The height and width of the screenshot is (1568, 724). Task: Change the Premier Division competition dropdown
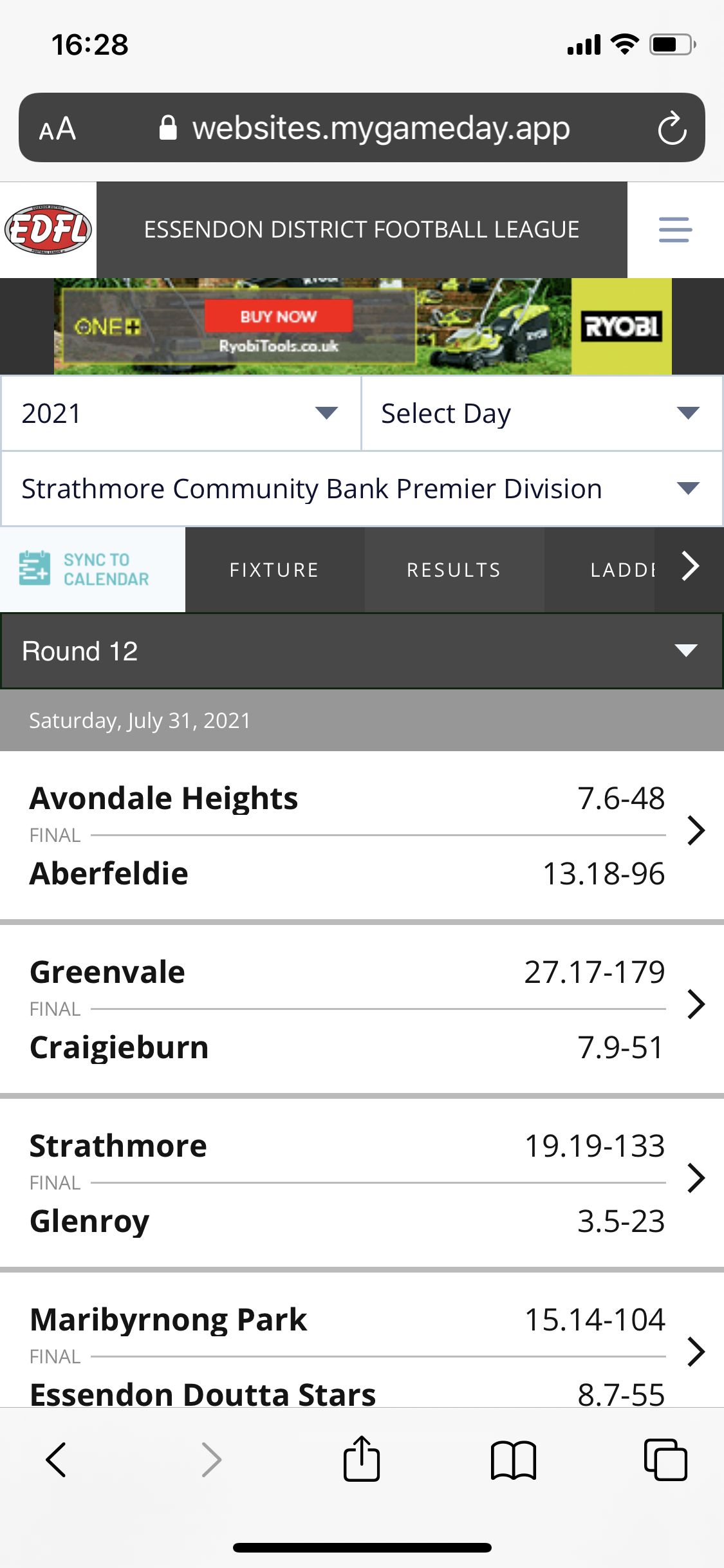(362, 489)
